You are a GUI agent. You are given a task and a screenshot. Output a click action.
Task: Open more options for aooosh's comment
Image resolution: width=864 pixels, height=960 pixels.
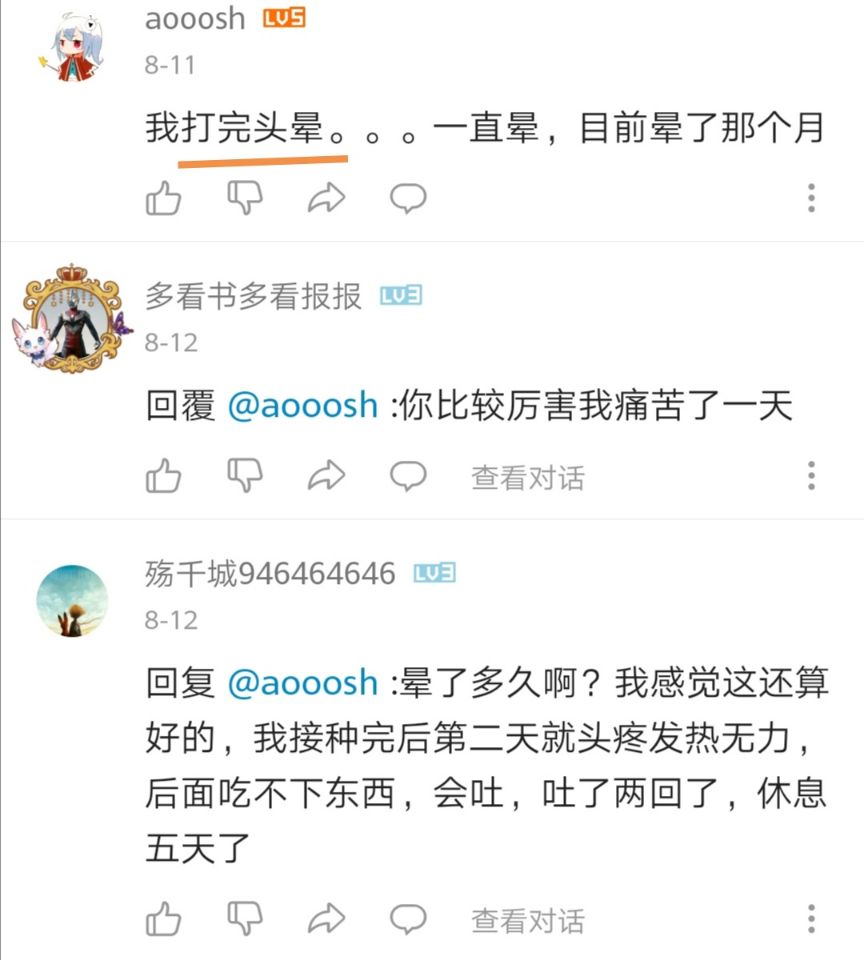point(812,198)
